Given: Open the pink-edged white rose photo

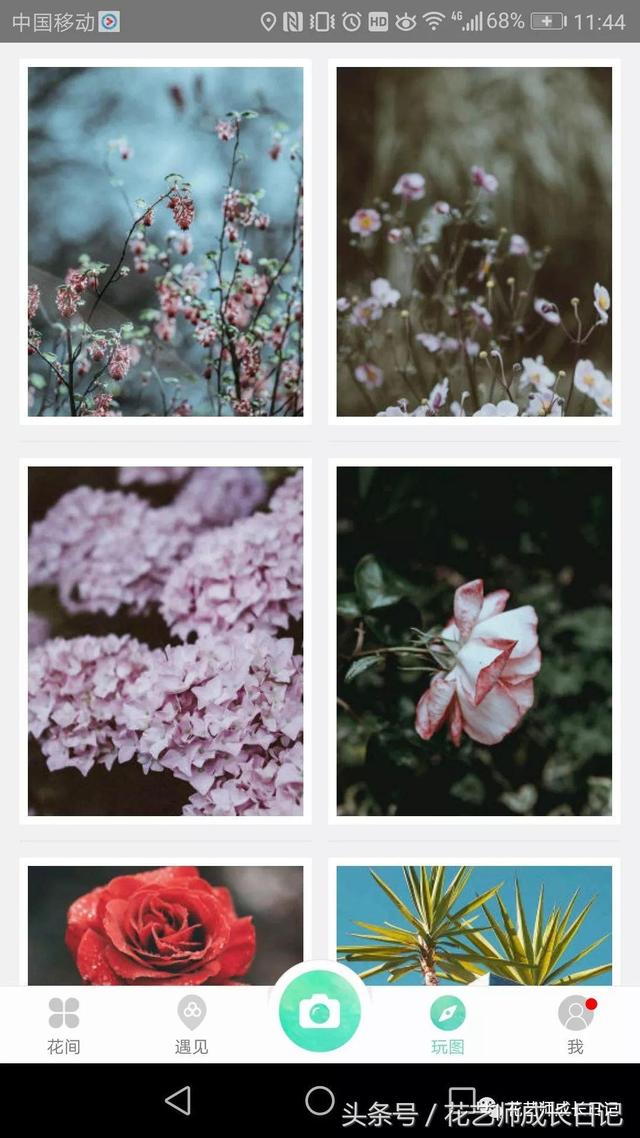Looking at the screenshot, I should pos(474,641).
